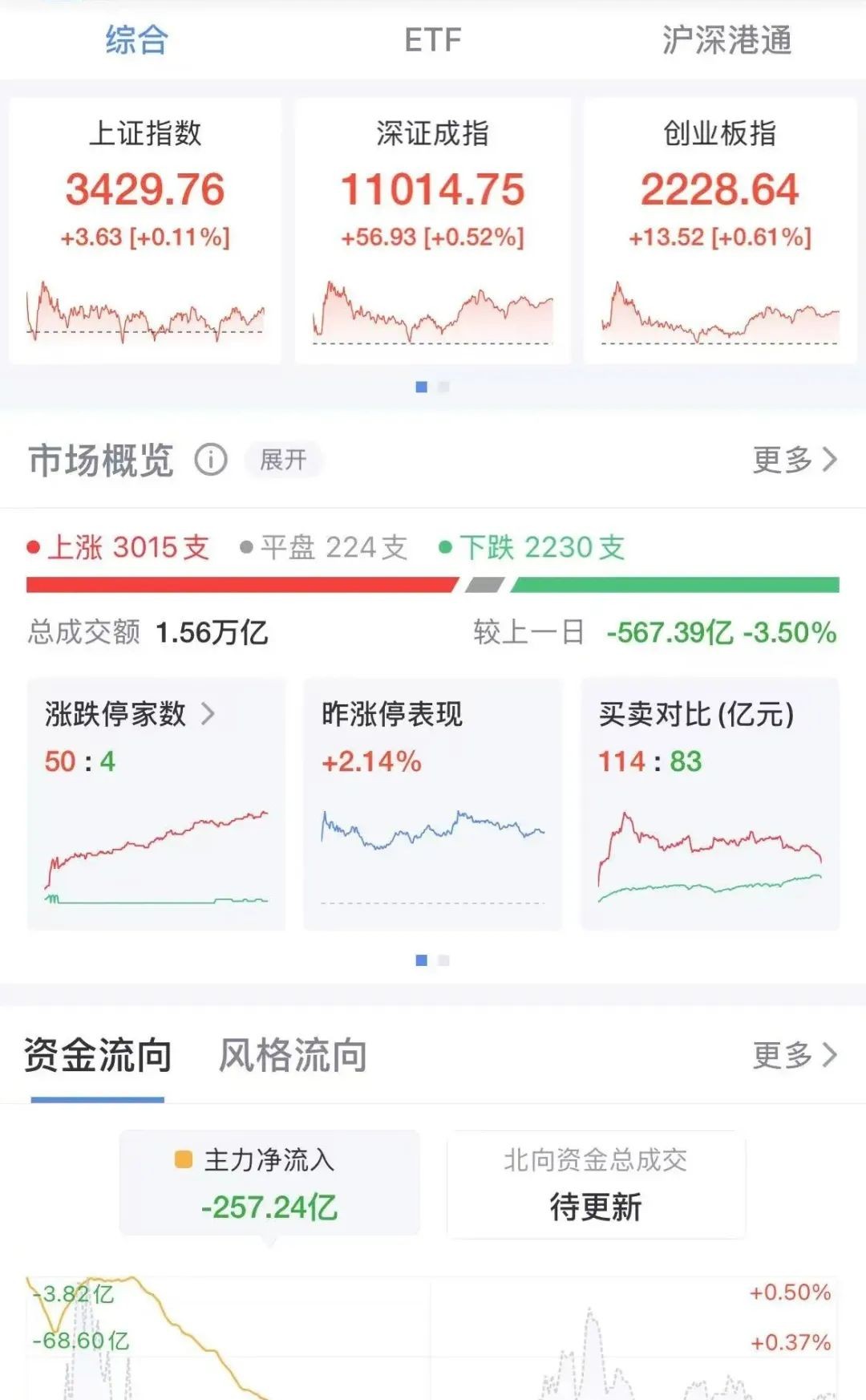Switch to the 风格流向 tab

(293, 1055)
